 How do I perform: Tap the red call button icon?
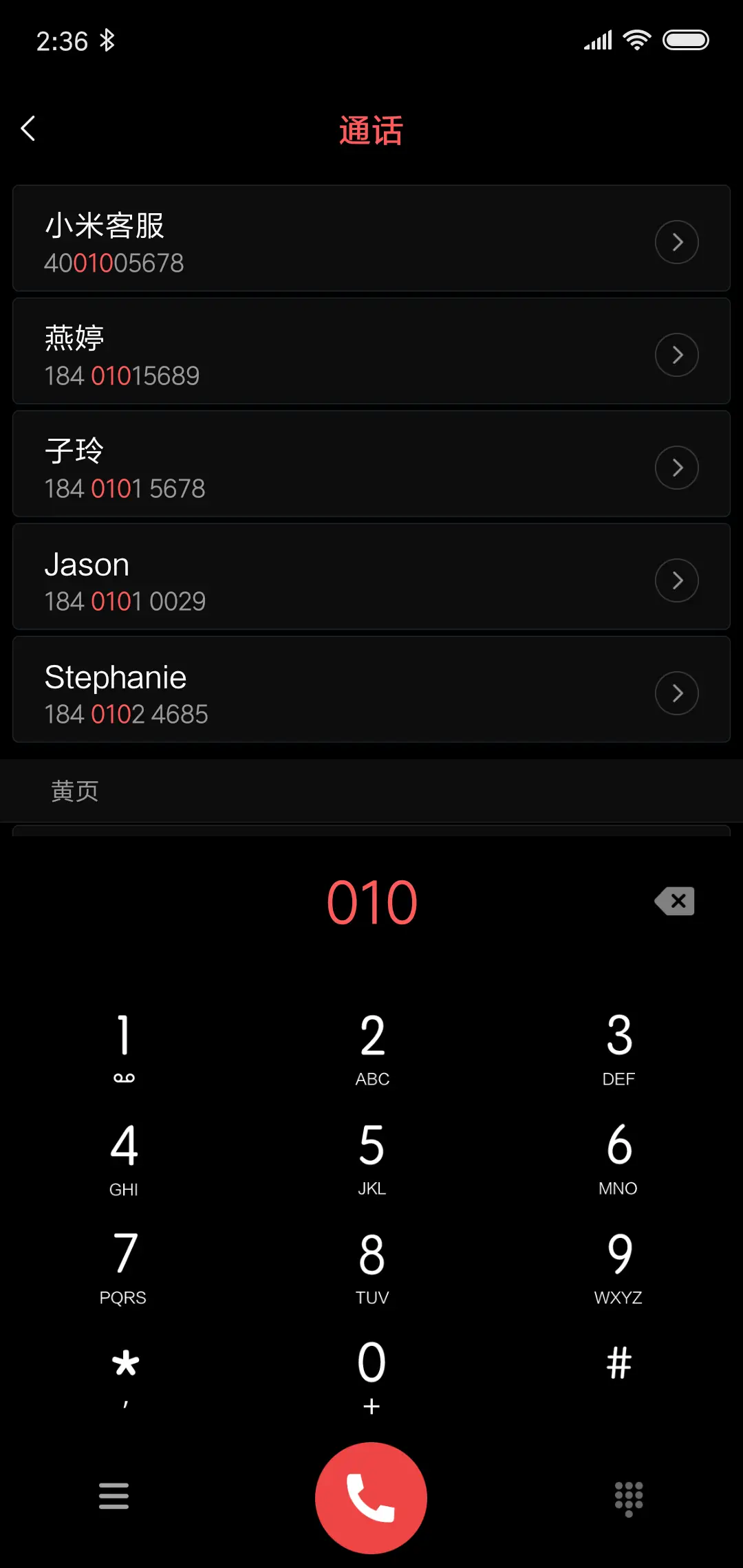371,1496
